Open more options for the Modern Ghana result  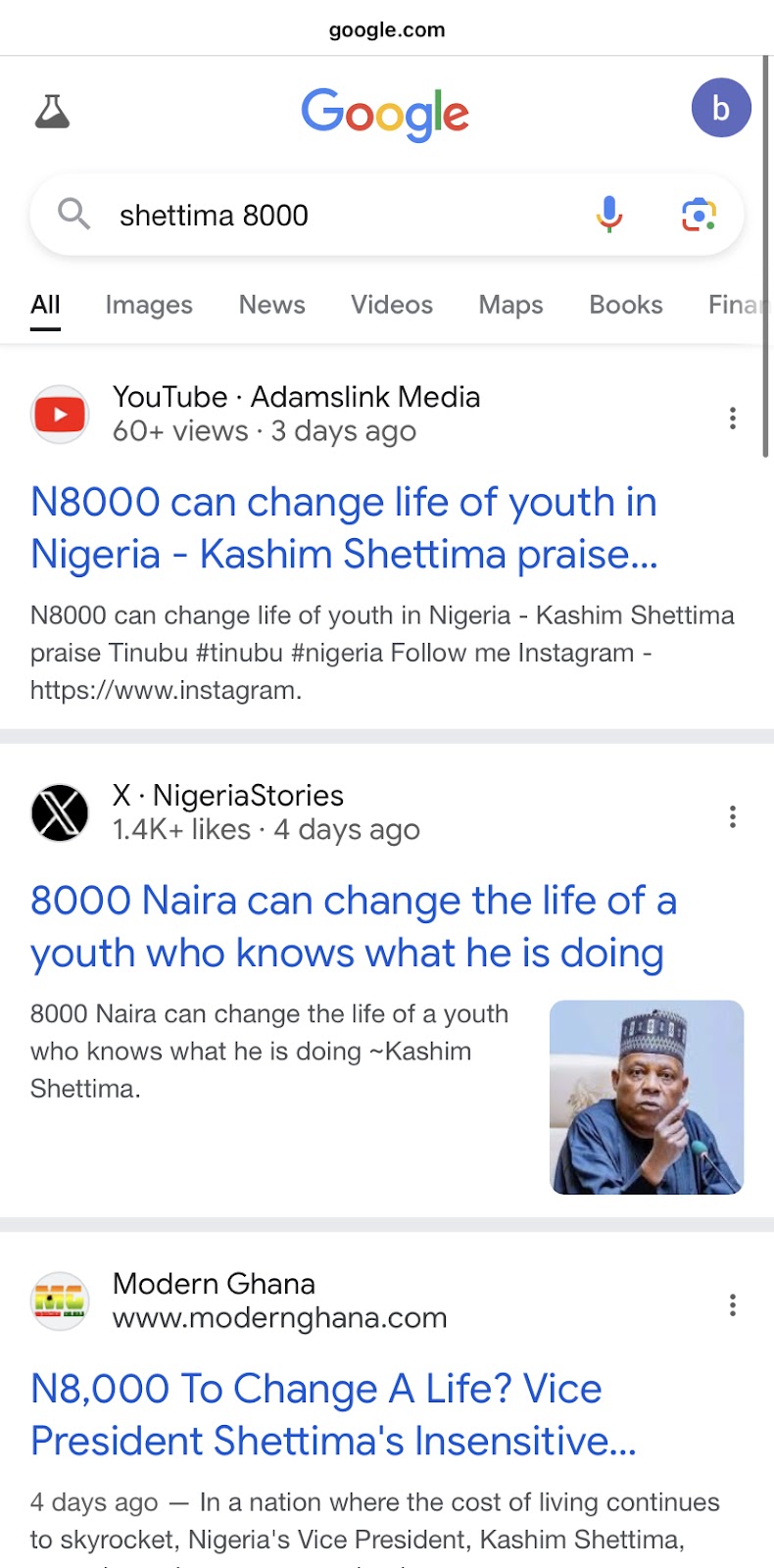click(x=733, y=1305)
